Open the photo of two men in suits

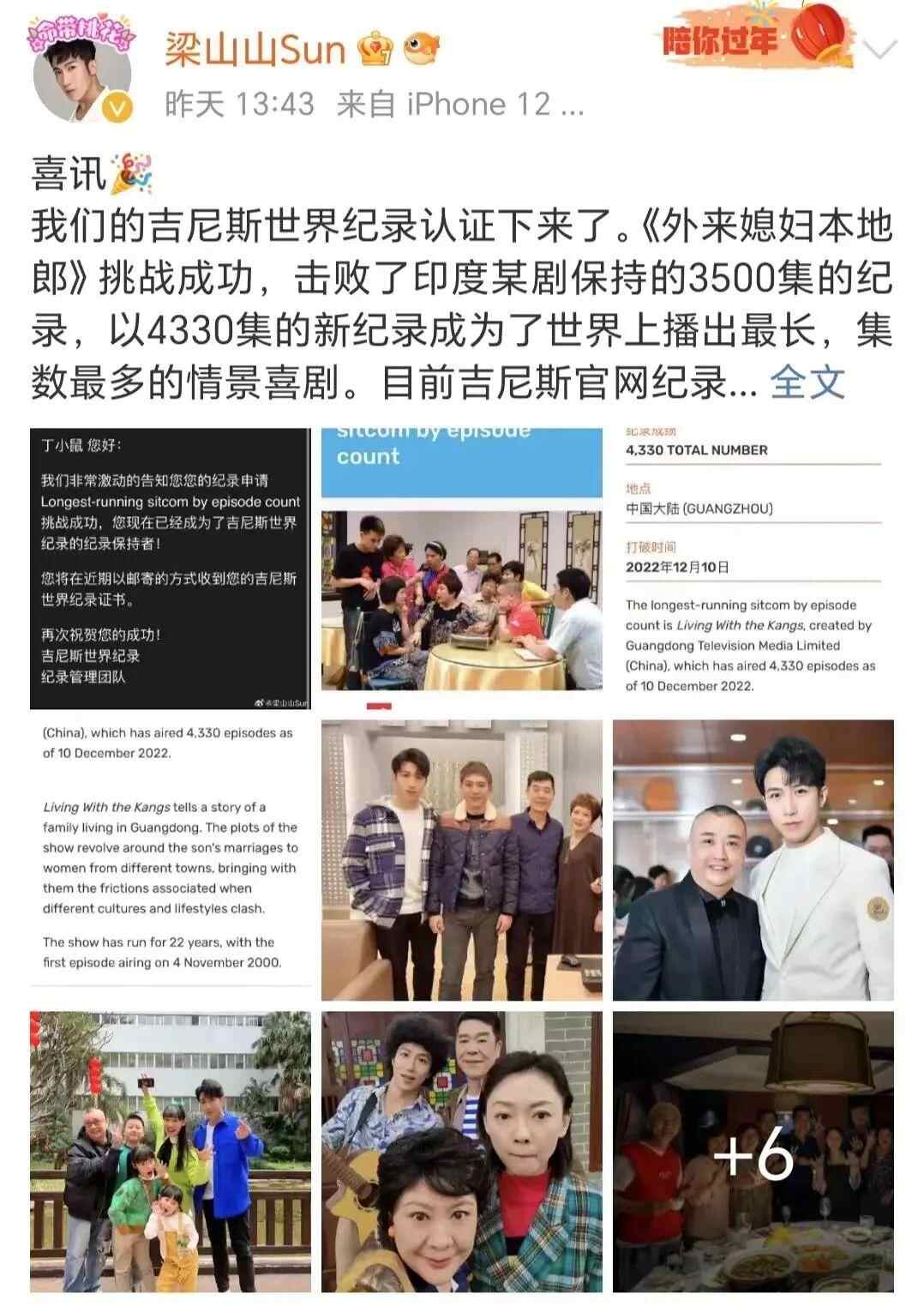(753, 860)
